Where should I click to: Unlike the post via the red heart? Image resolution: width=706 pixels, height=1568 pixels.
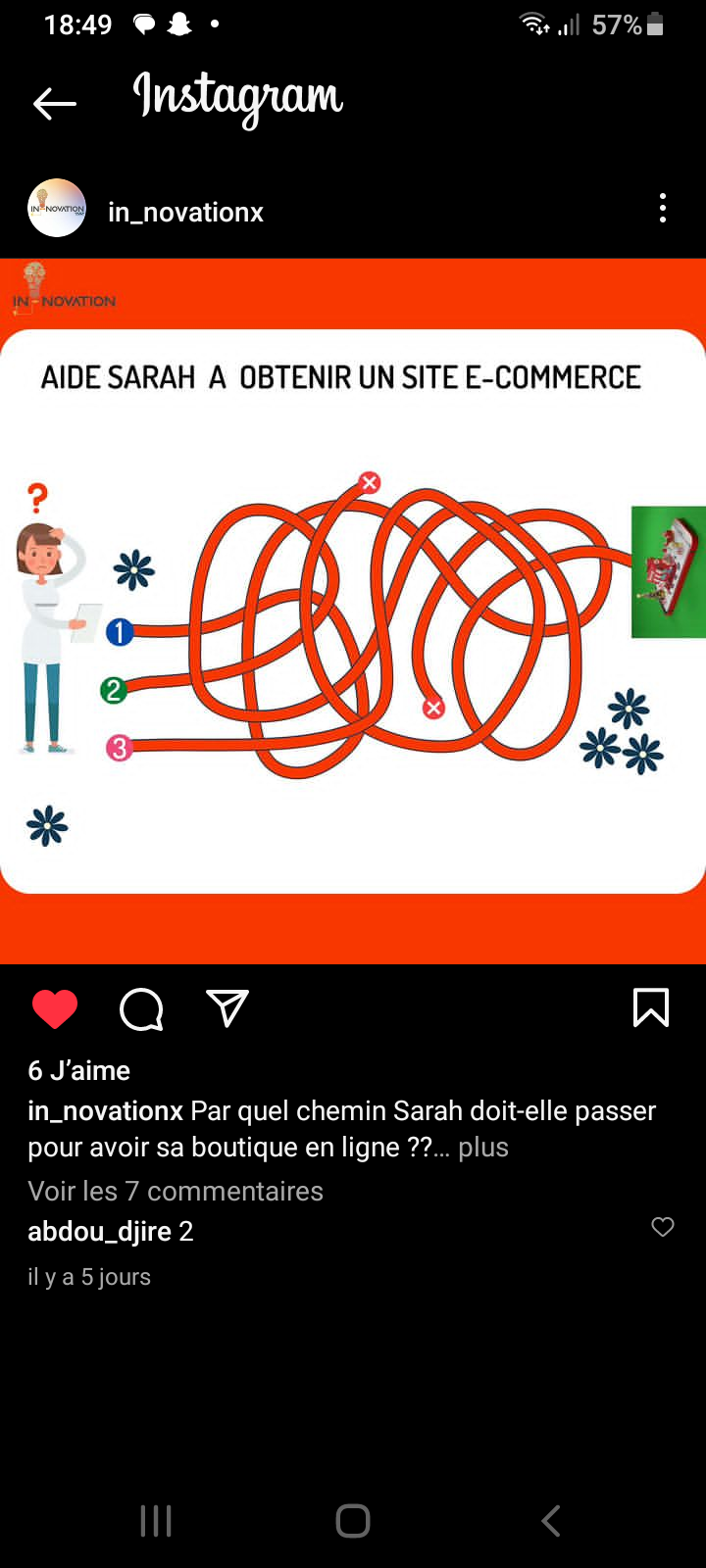coord(55,1008)
